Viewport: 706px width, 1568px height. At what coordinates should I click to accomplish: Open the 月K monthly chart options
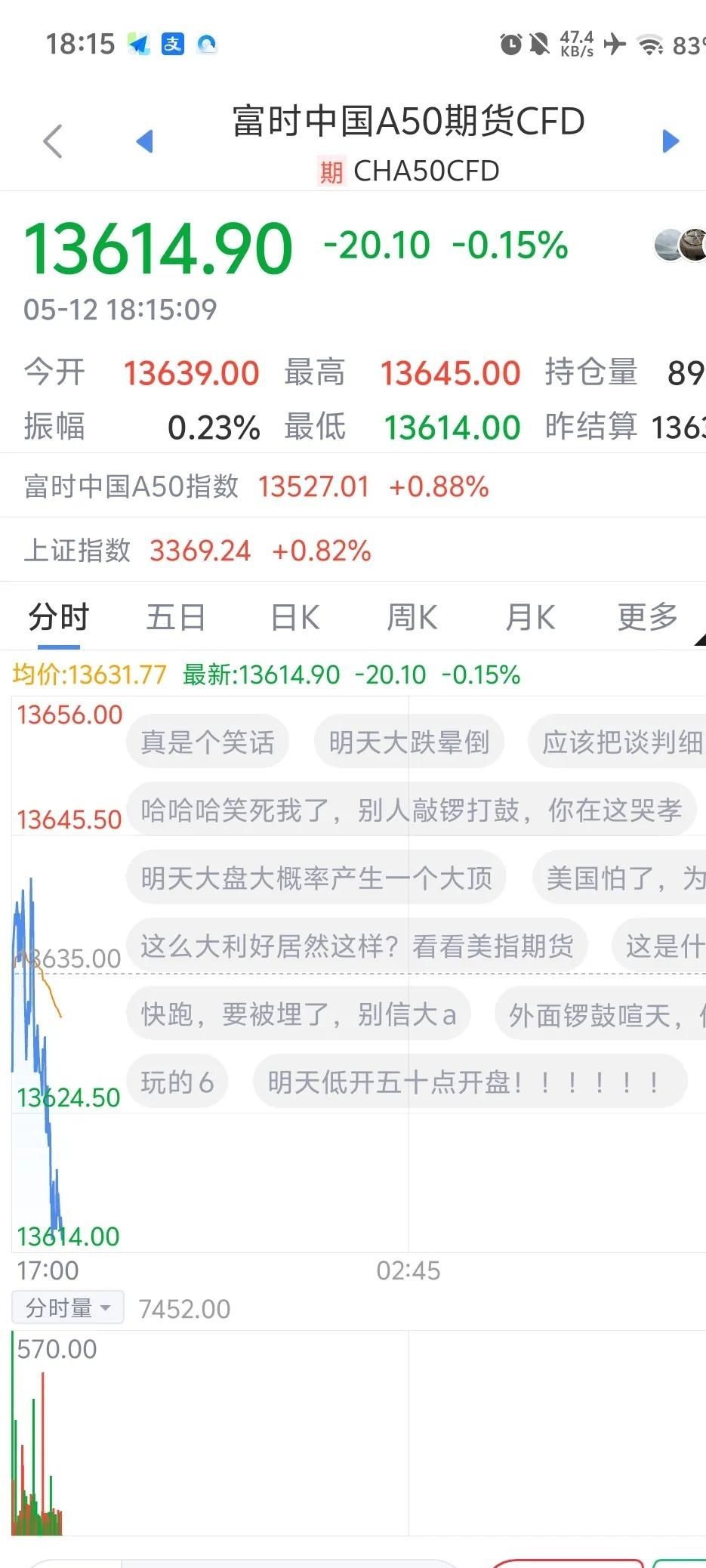pyautogui.click(x=529, y=616)
